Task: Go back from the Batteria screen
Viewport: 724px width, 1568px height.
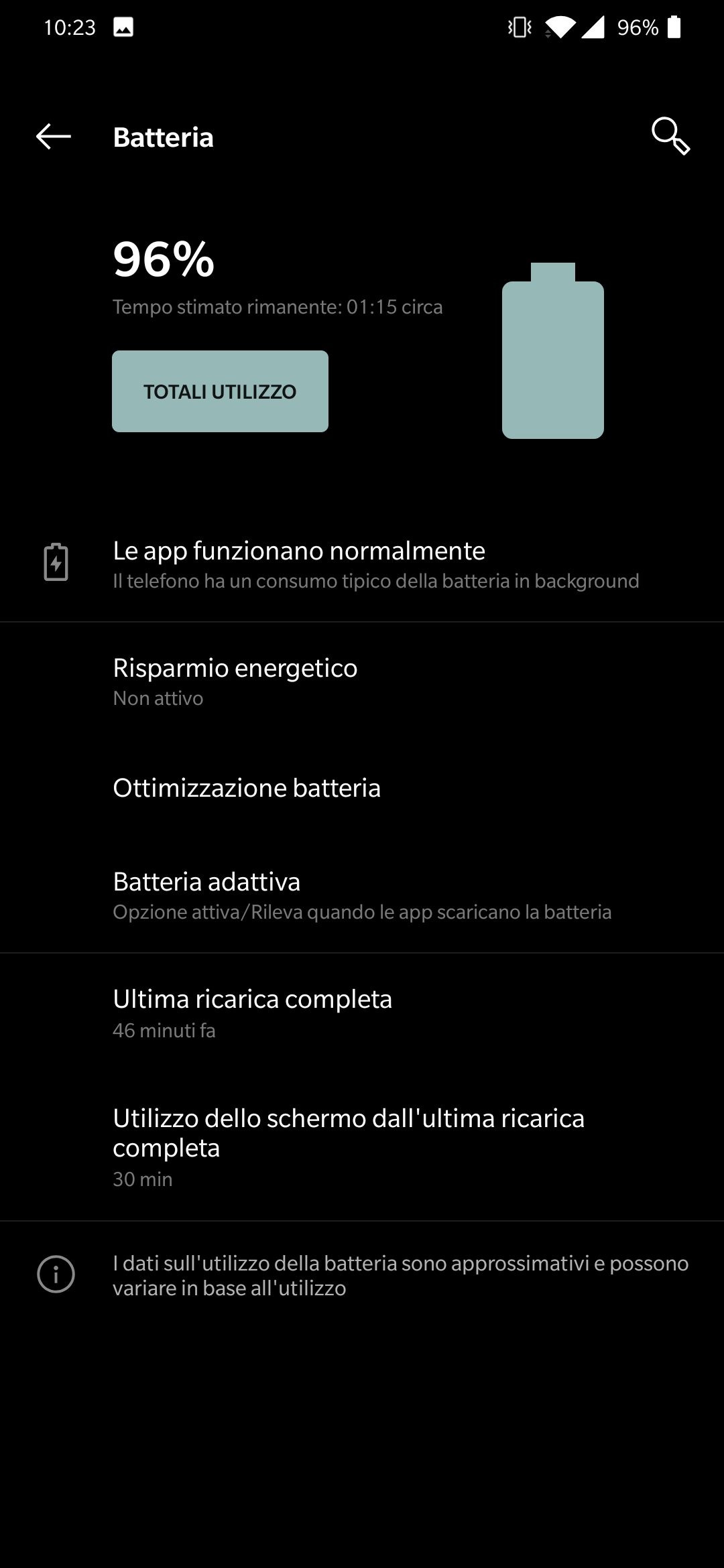Action: 54,137
